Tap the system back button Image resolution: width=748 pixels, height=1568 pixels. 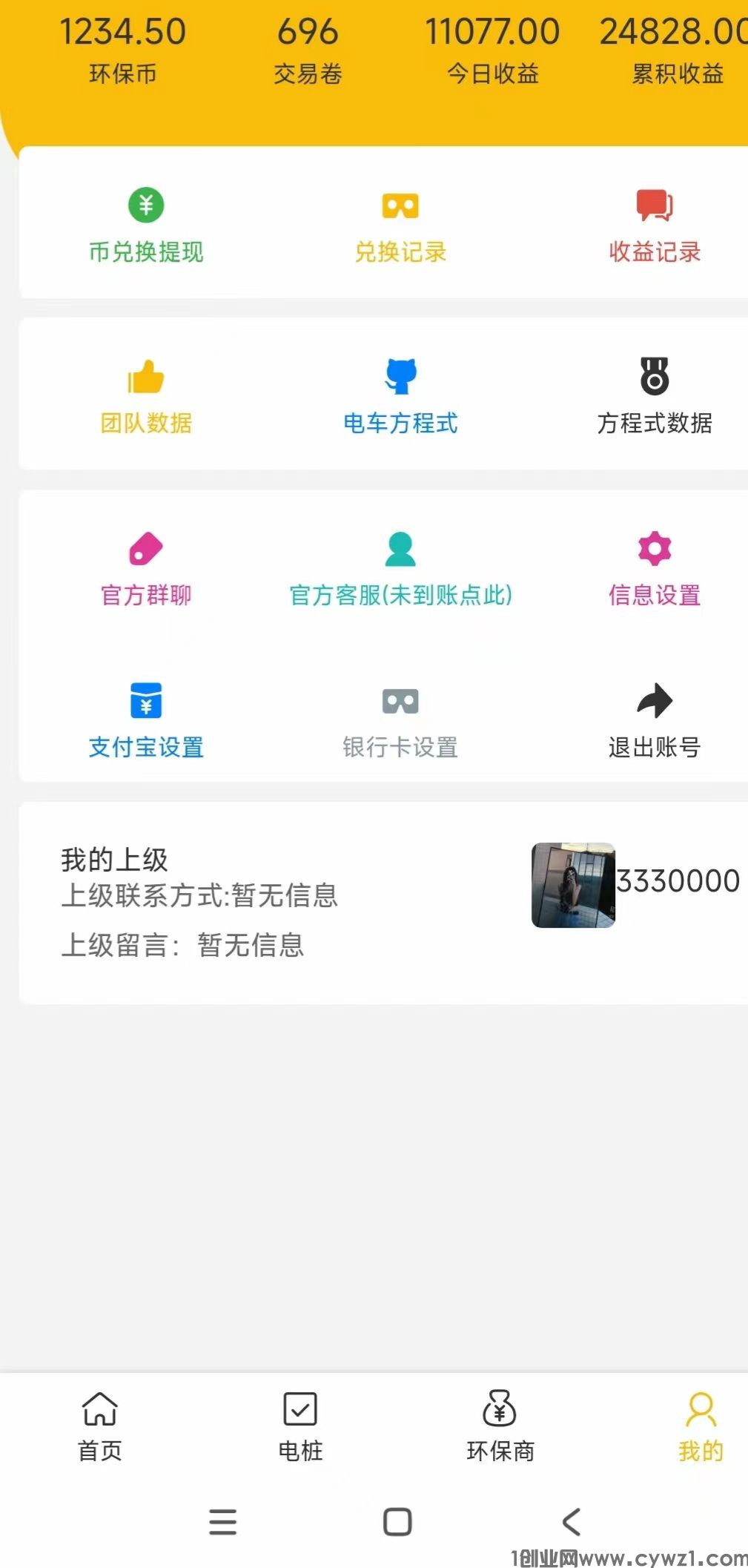pyautogui.click(x=572, y=1522)
